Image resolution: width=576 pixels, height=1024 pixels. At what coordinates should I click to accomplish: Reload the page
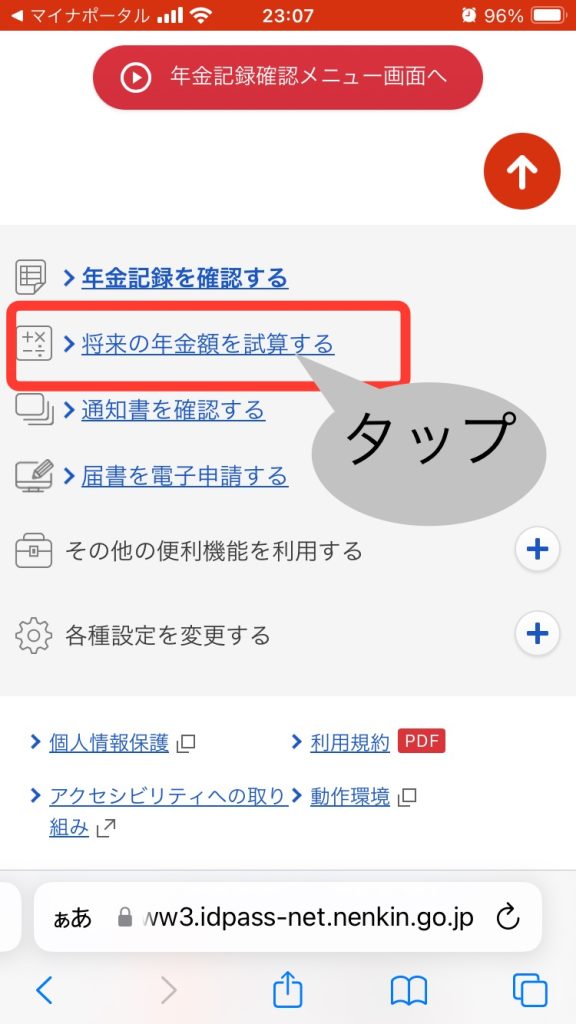pos(507,918)
